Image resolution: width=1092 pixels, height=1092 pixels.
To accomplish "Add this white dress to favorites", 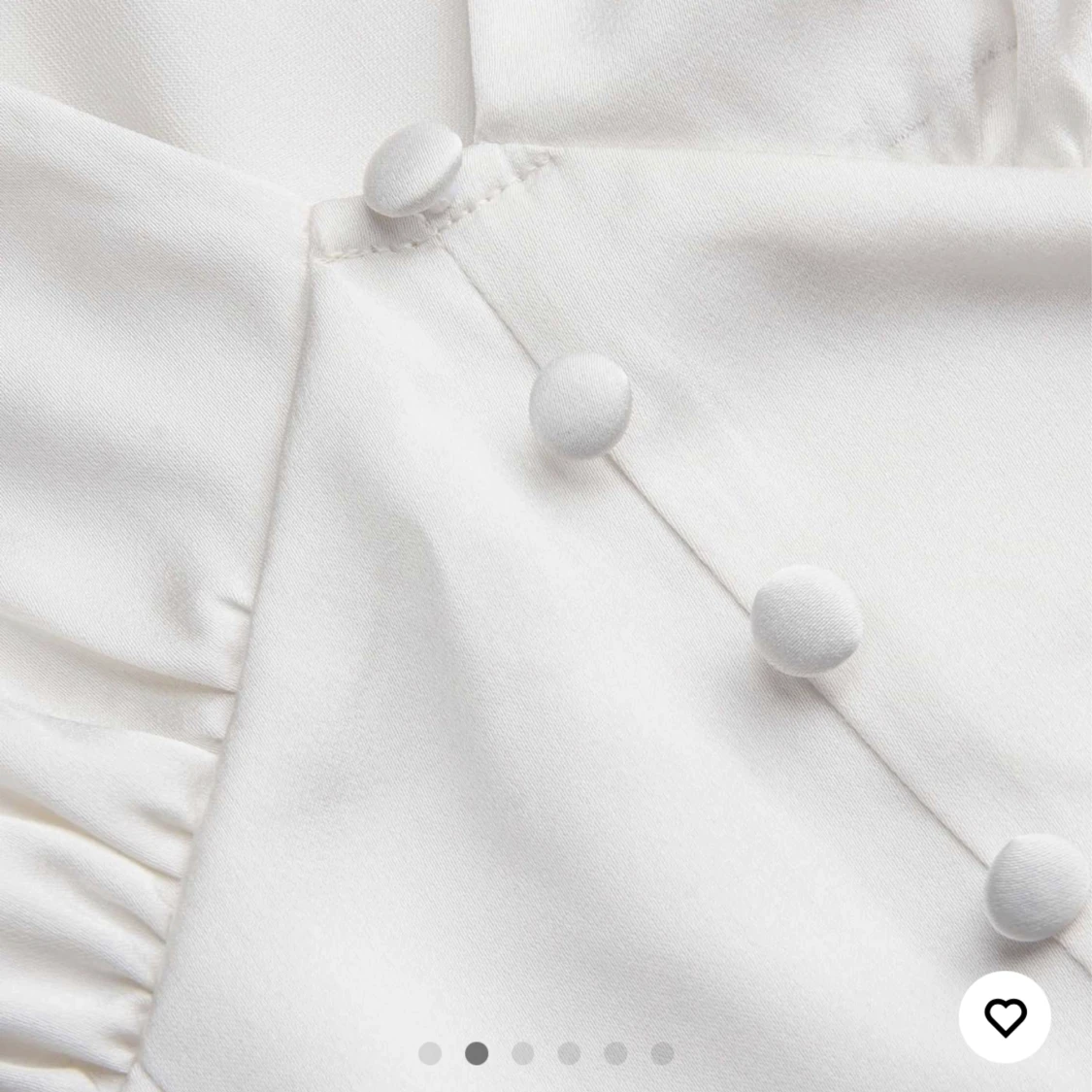I will click(1006, 1016).
